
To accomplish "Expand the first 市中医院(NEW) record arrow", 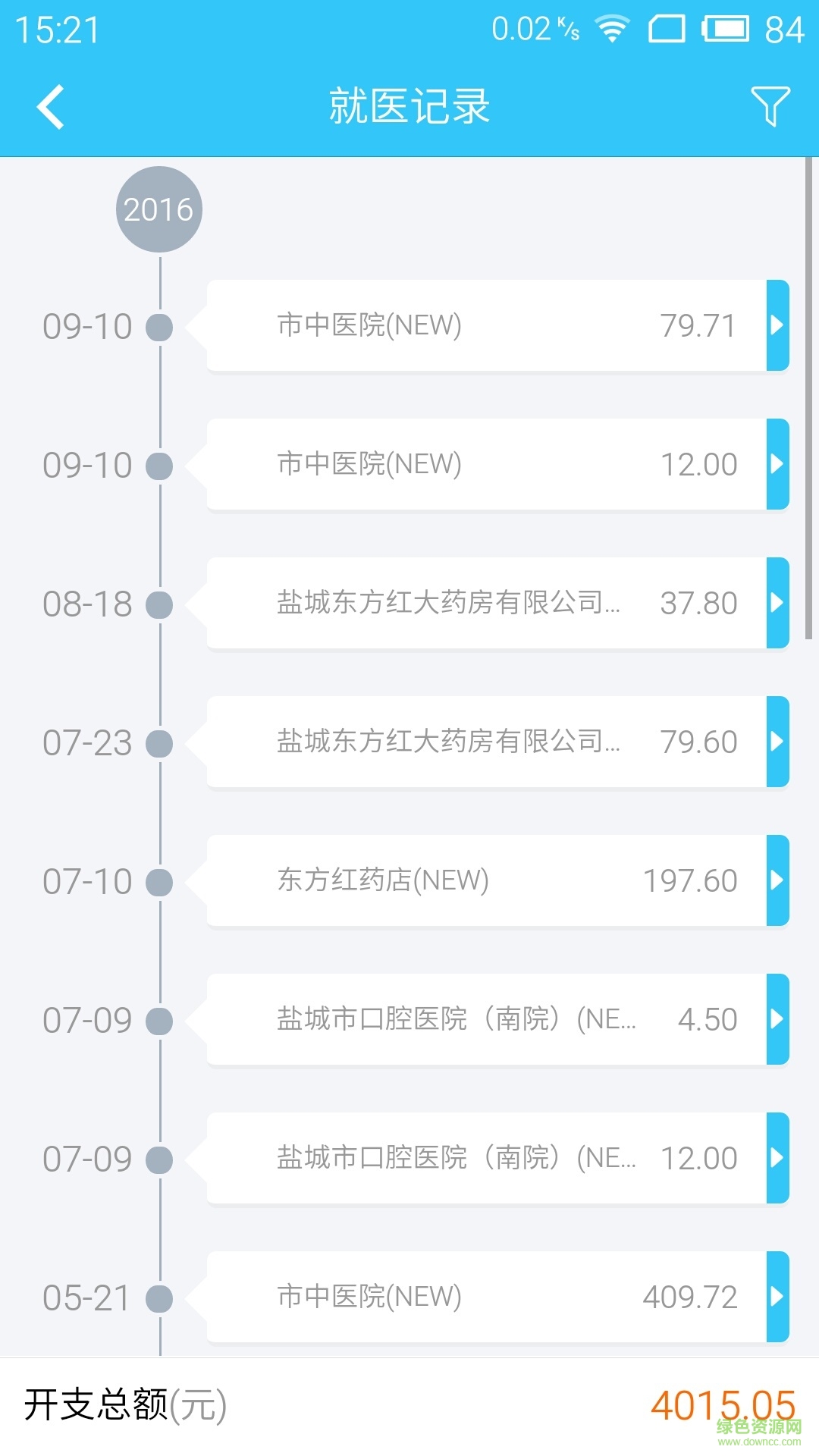I will click(777, 326).
